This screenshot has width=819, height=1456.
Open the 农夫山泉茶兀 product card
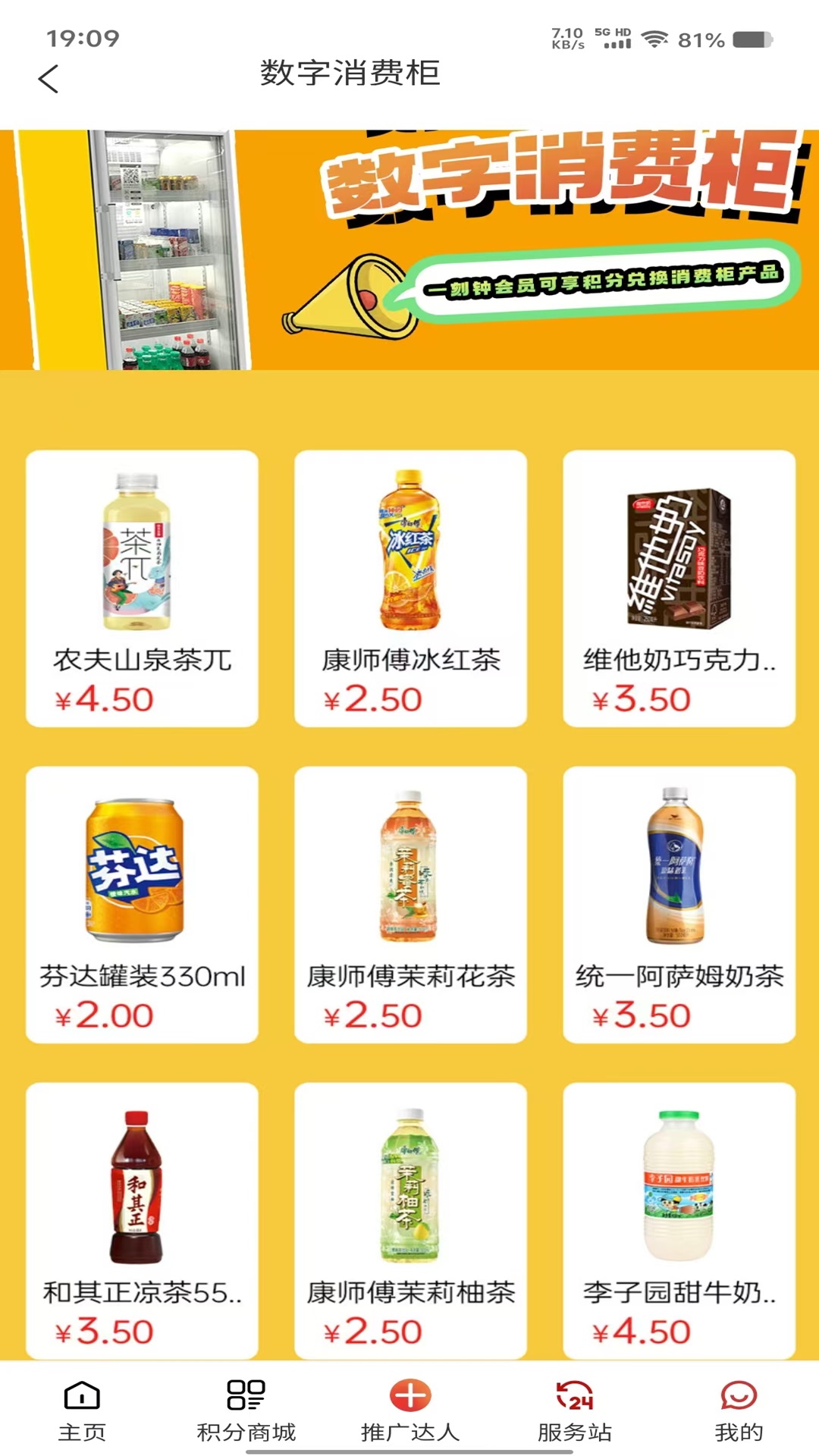pyautogui.click(x=142, y=588)
